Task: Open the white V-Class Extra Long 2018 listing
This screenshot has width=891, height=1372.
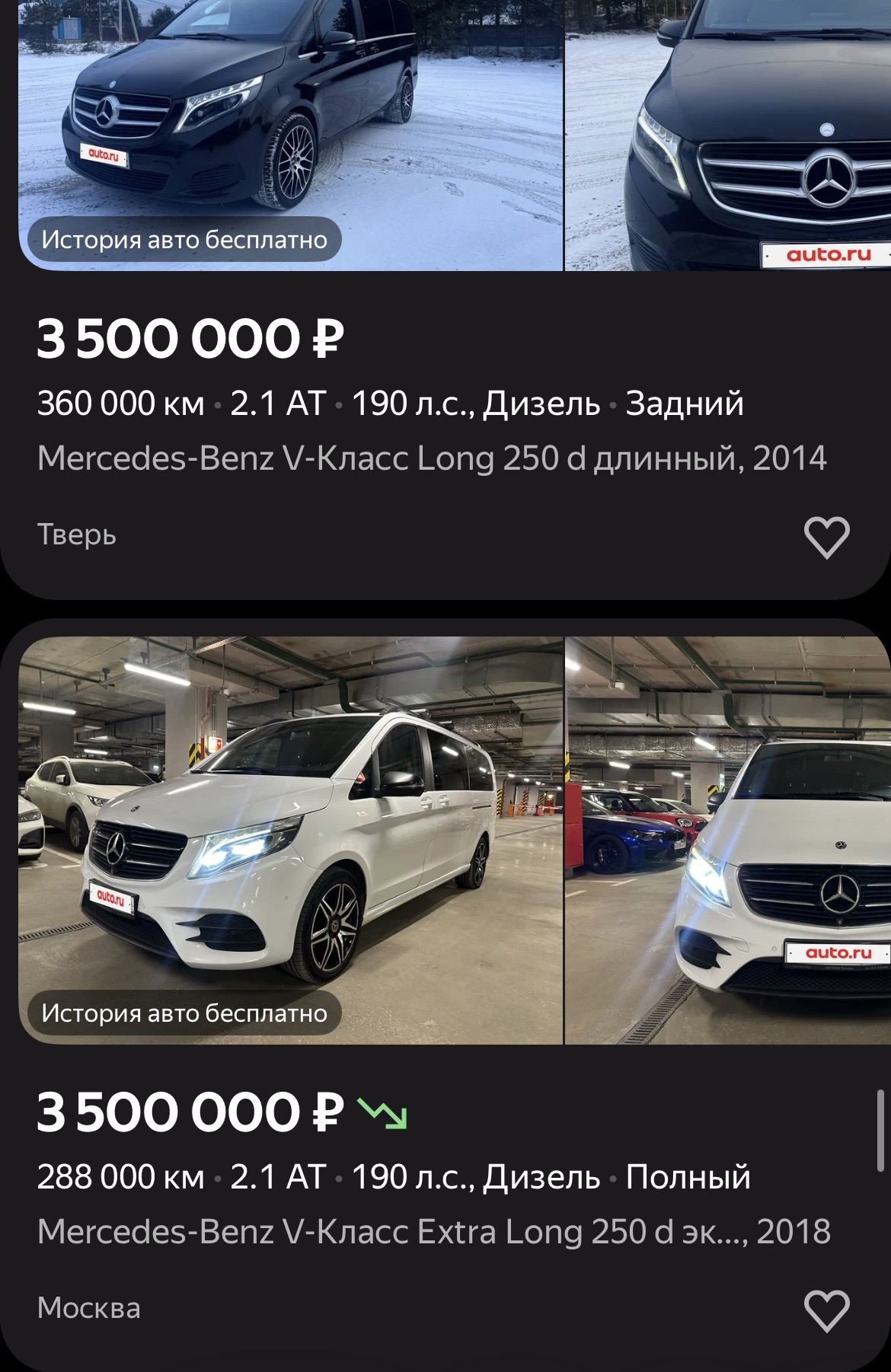Action: 434,1232
